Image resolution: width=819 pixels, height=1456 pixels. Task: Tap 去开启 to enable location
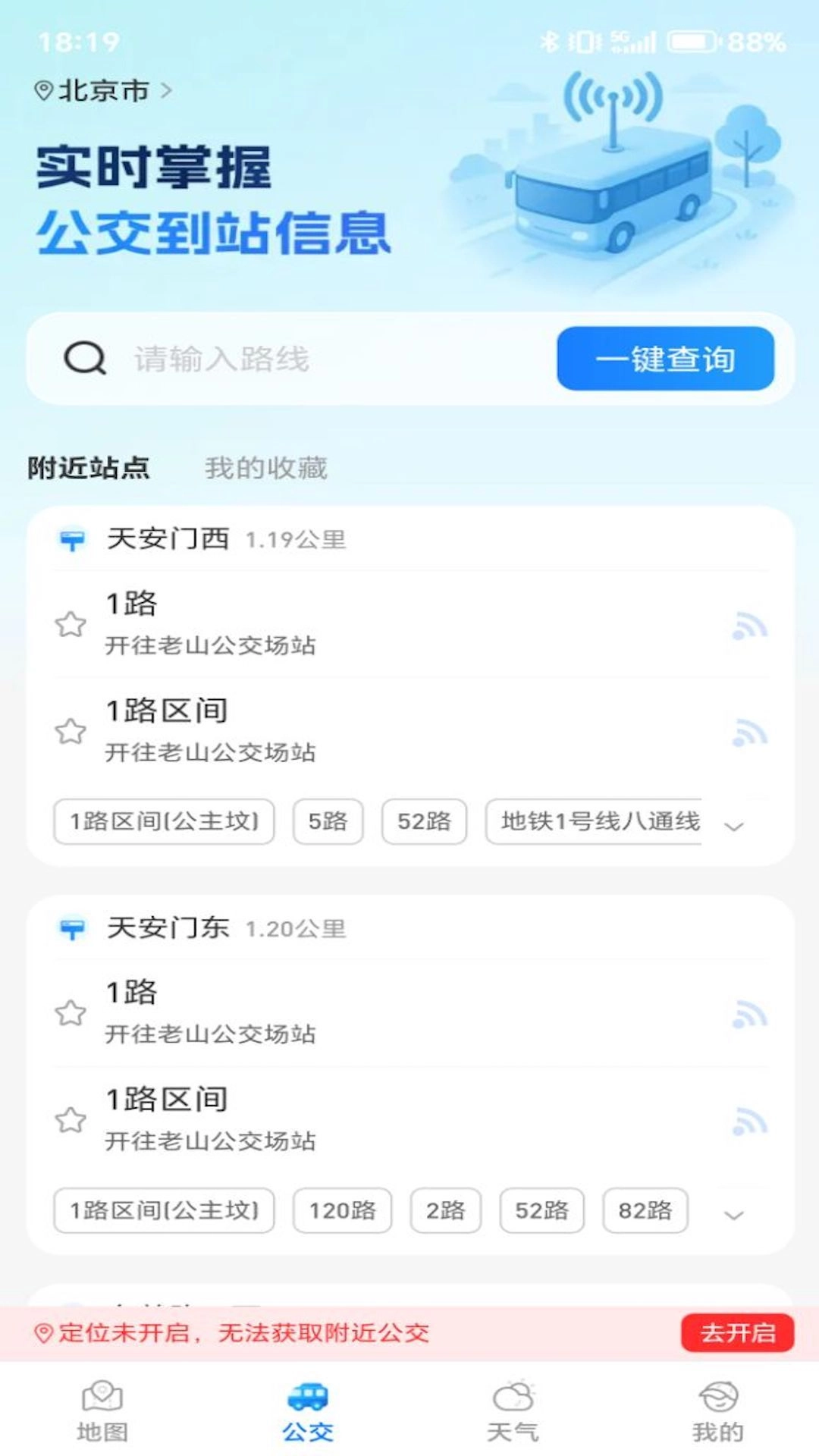(737, 1332)
